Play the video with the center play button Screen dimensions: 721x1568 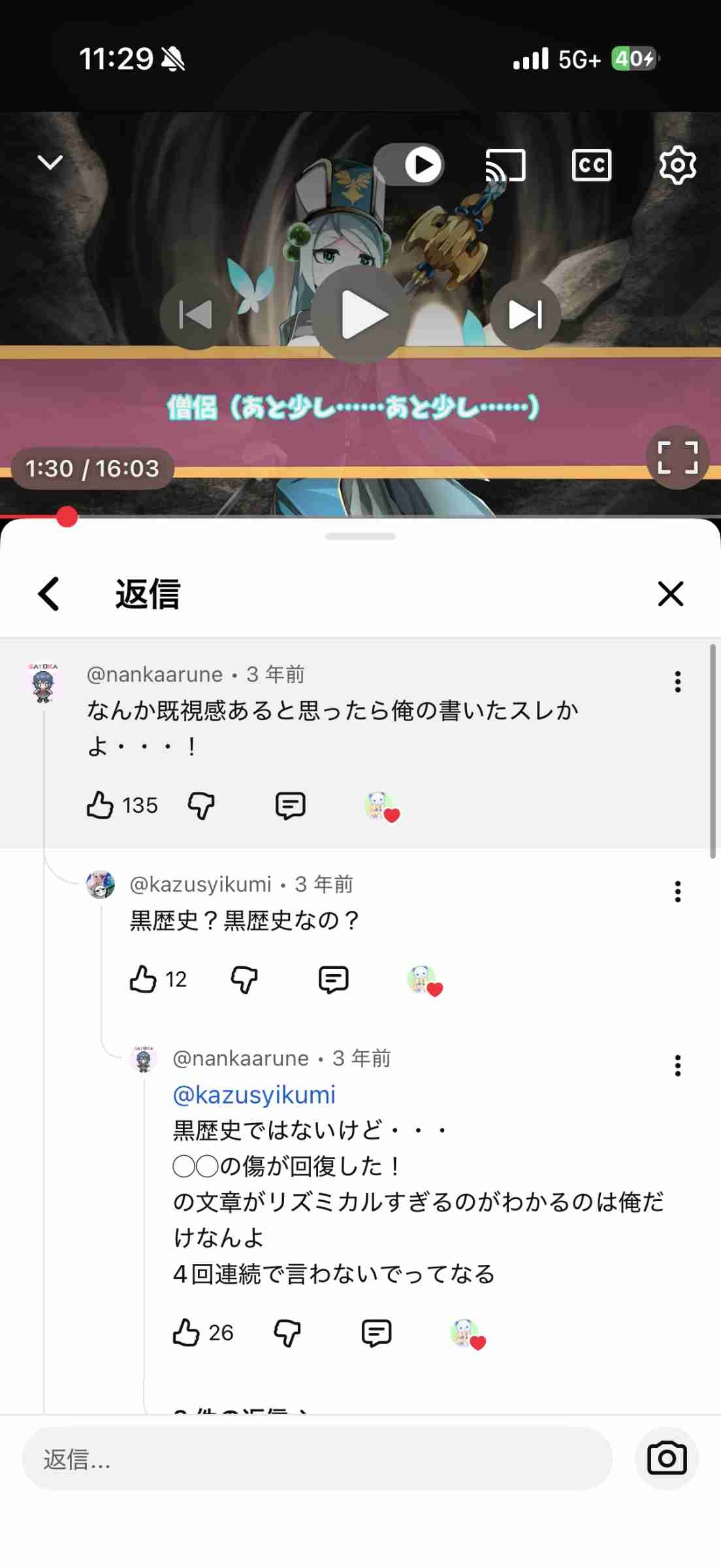click(x=360, y=315)
